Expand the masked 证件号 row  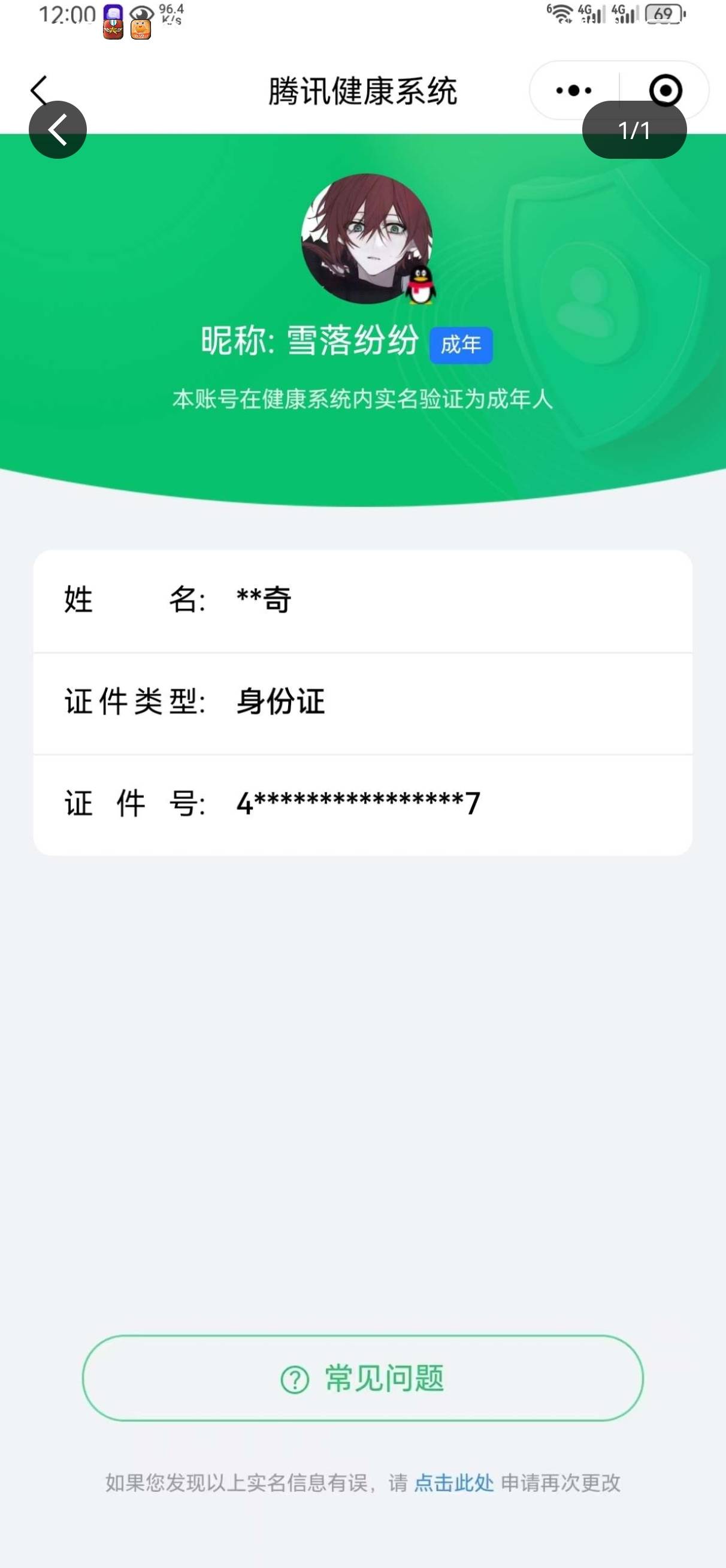[x=362, y=803]
